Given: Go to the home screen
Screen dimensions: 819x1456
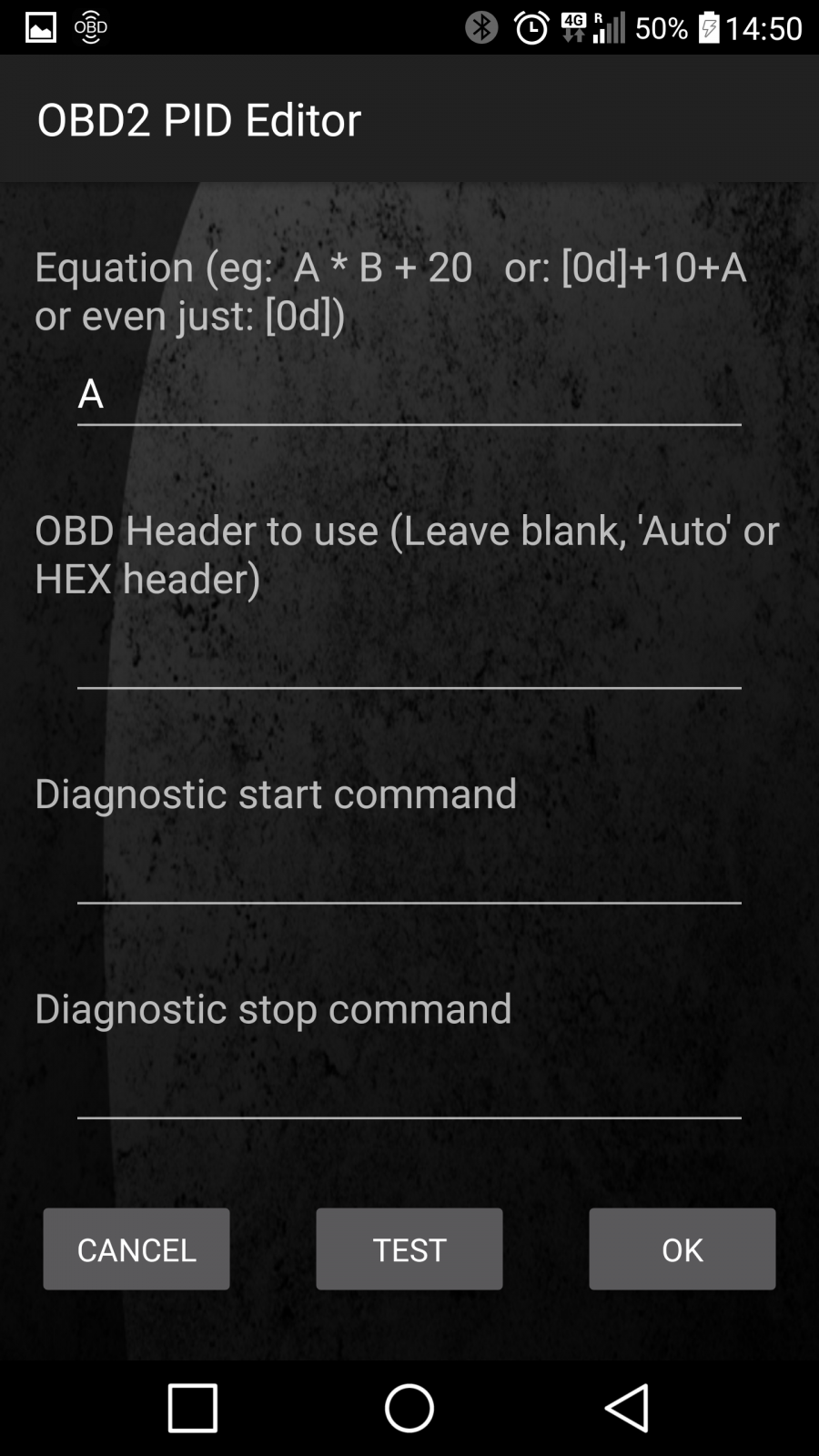Looking at the screenshot, I should point(409,1408).
